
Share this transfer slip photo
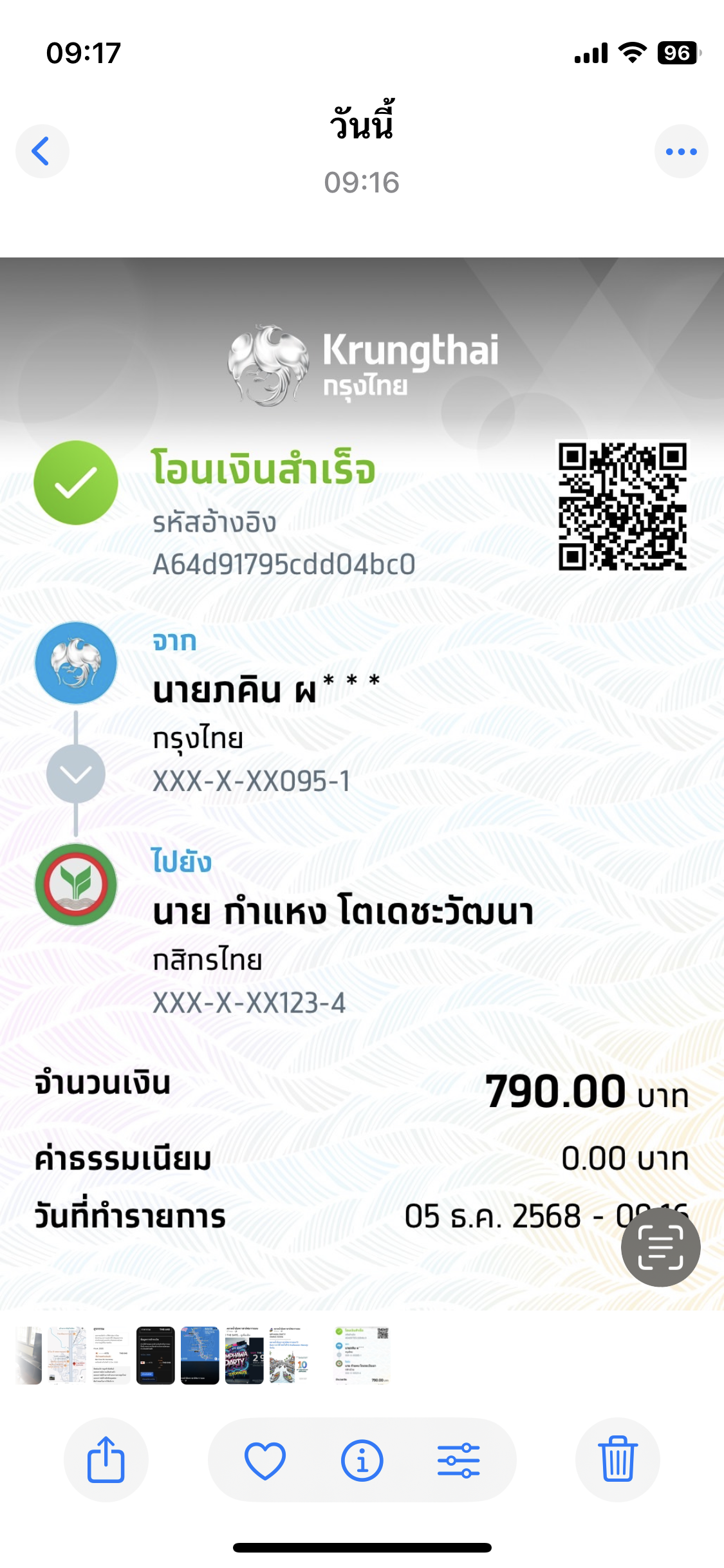coord(106,1459)
